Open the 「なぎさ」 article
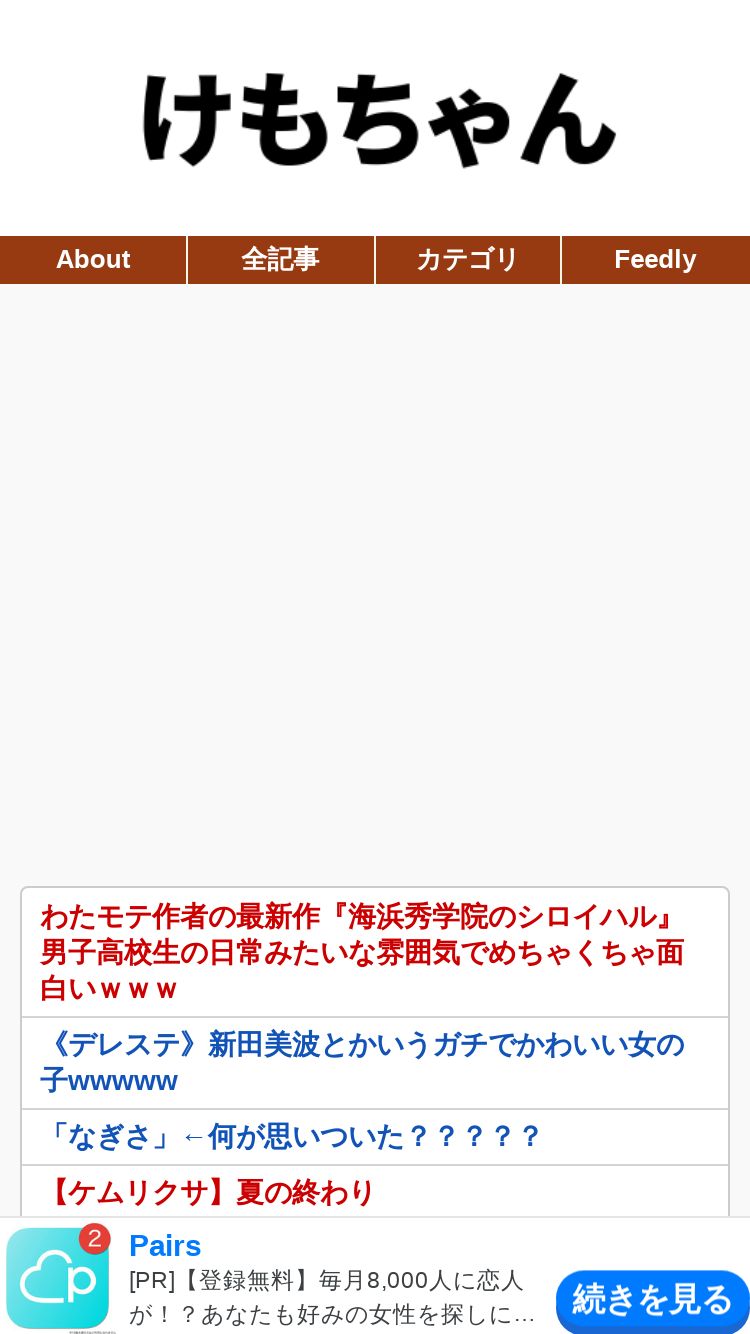750x1334 pixels. 375,1137
